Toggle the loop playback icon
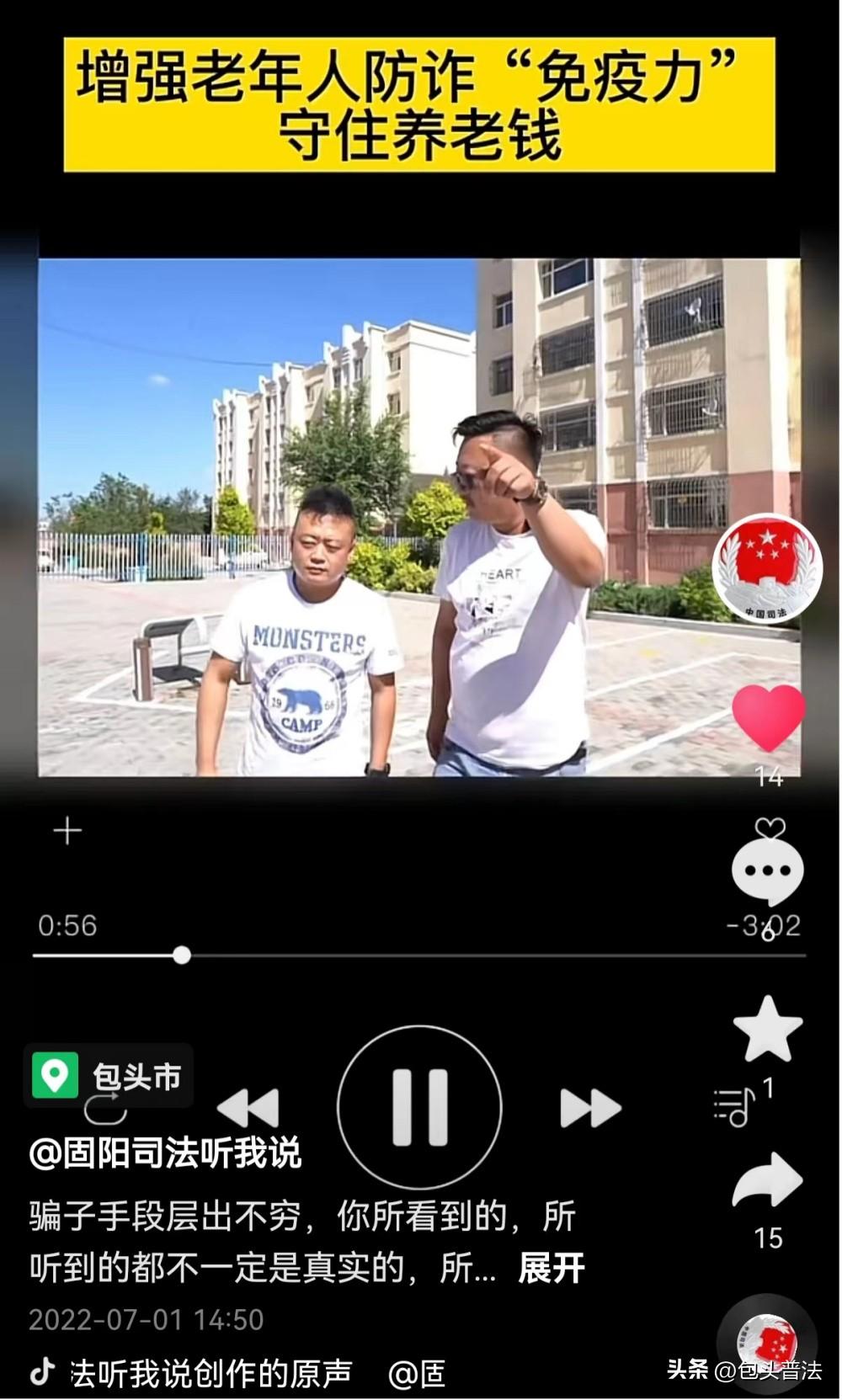This screenshot has height=1400, width=842. (x=105, y=1111)
